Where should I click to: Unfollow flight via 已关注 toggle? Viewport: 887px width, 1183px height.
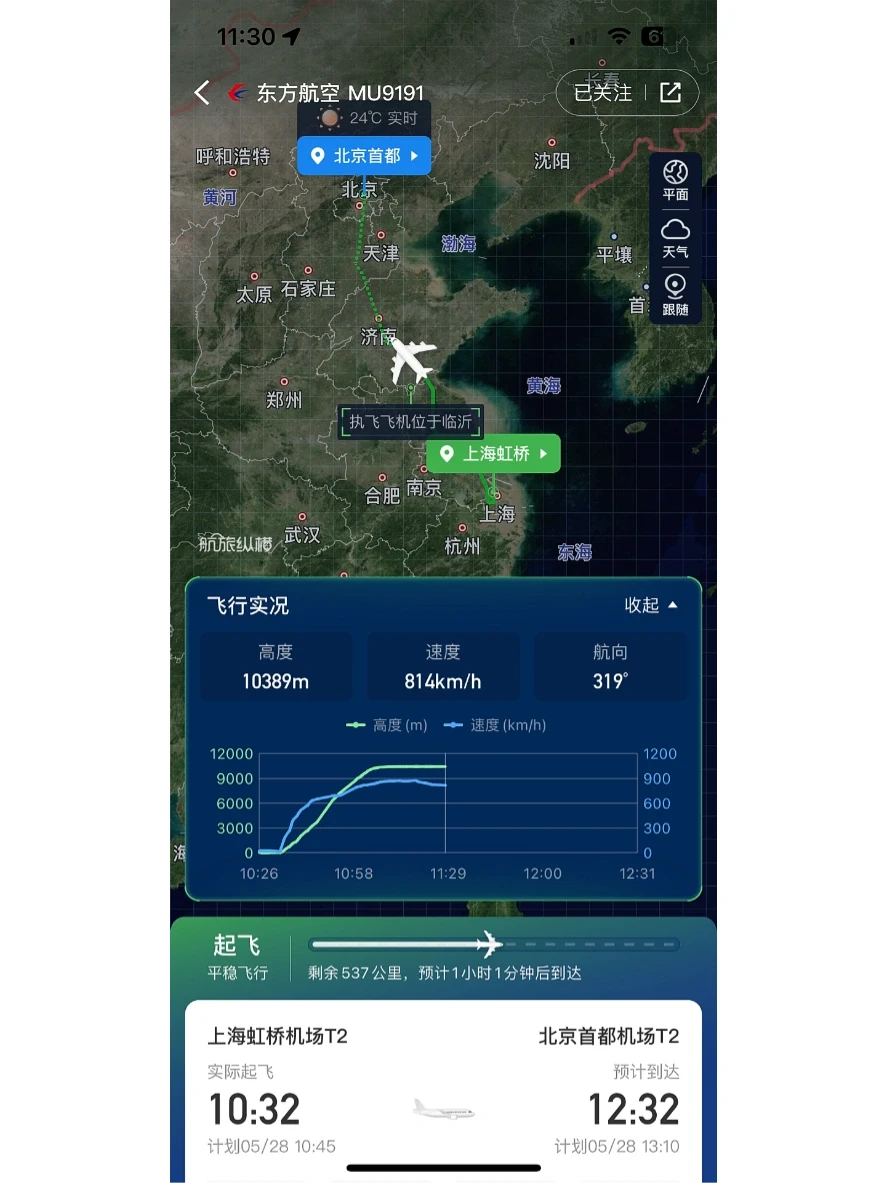coord(601,92)
